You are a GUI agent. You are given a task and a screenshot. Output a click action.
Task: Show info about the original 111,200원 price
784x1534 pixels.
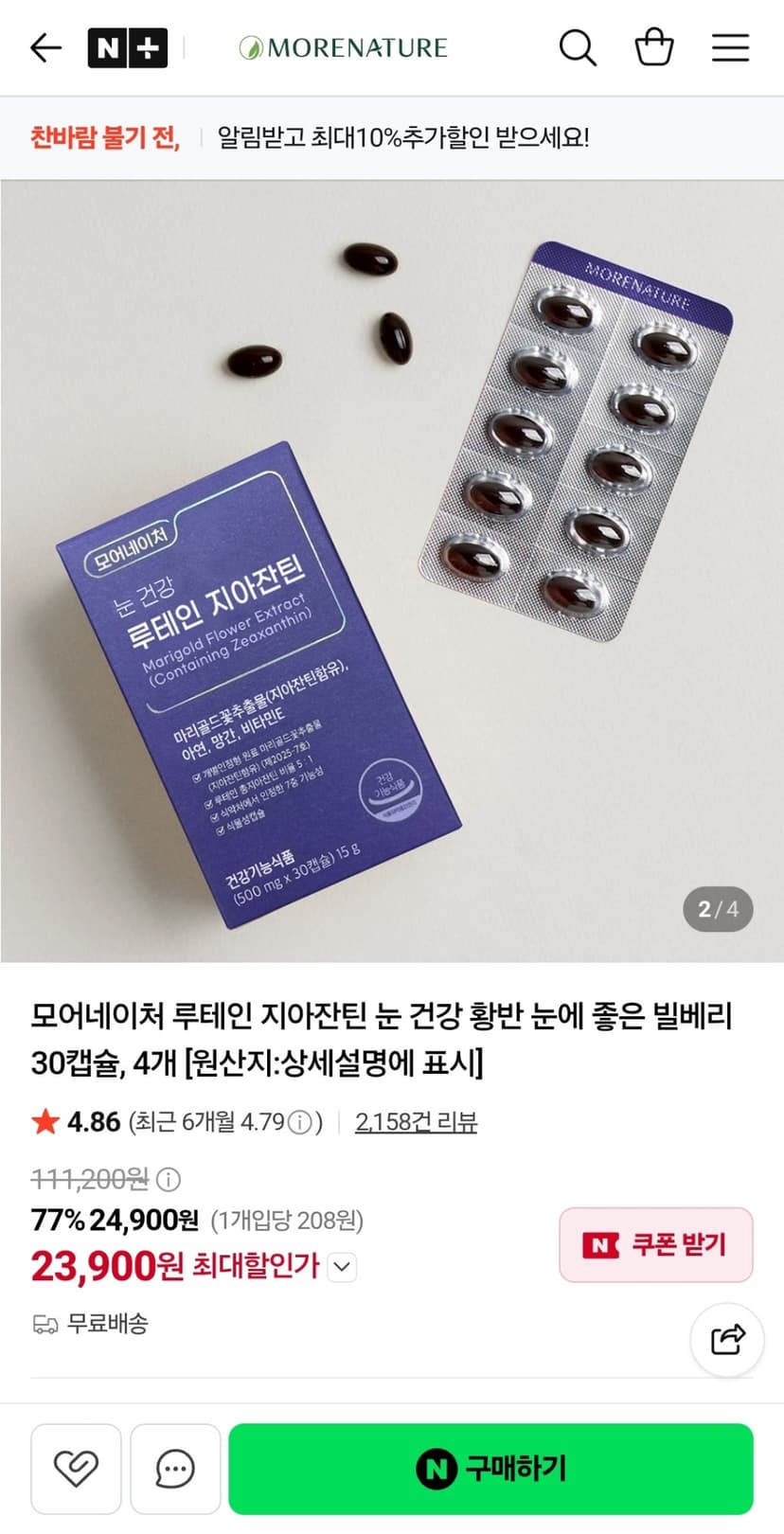169,1180
